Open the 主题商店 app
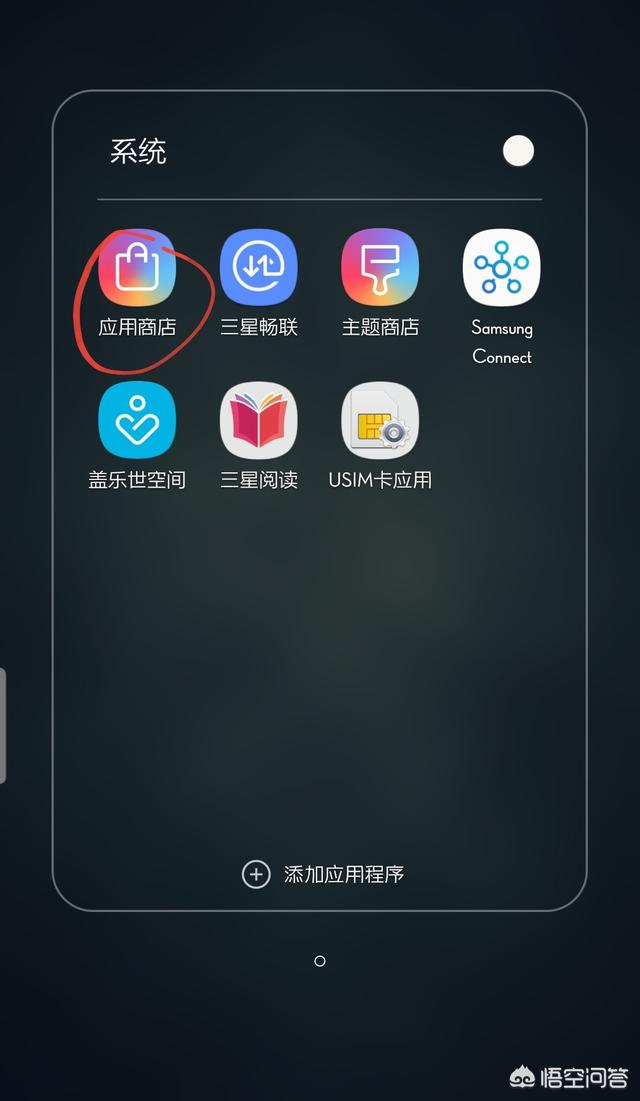 point(380,268)
